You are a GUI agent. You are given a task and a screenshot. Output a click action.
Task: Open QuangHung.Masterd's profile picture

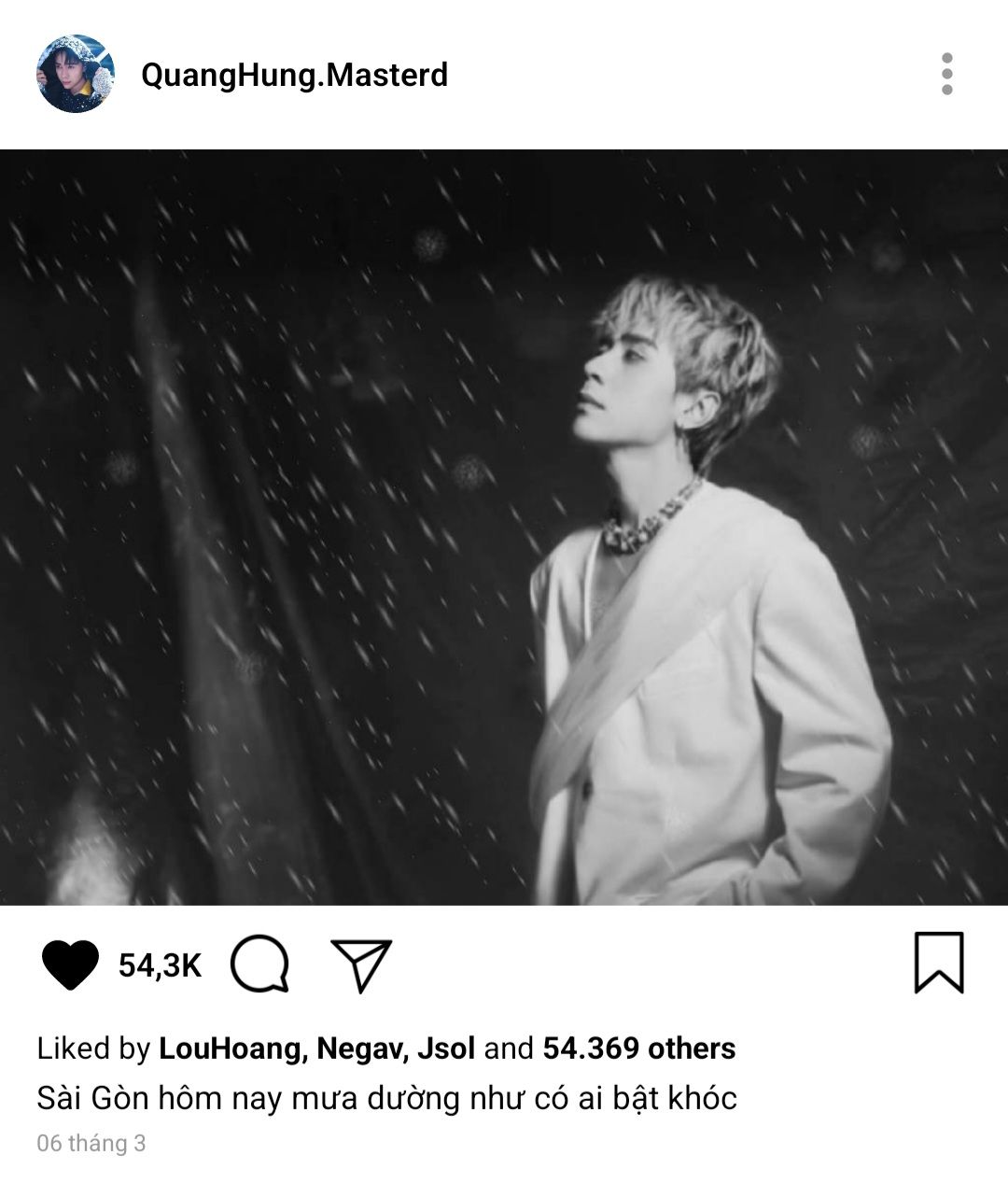point(76,75)
